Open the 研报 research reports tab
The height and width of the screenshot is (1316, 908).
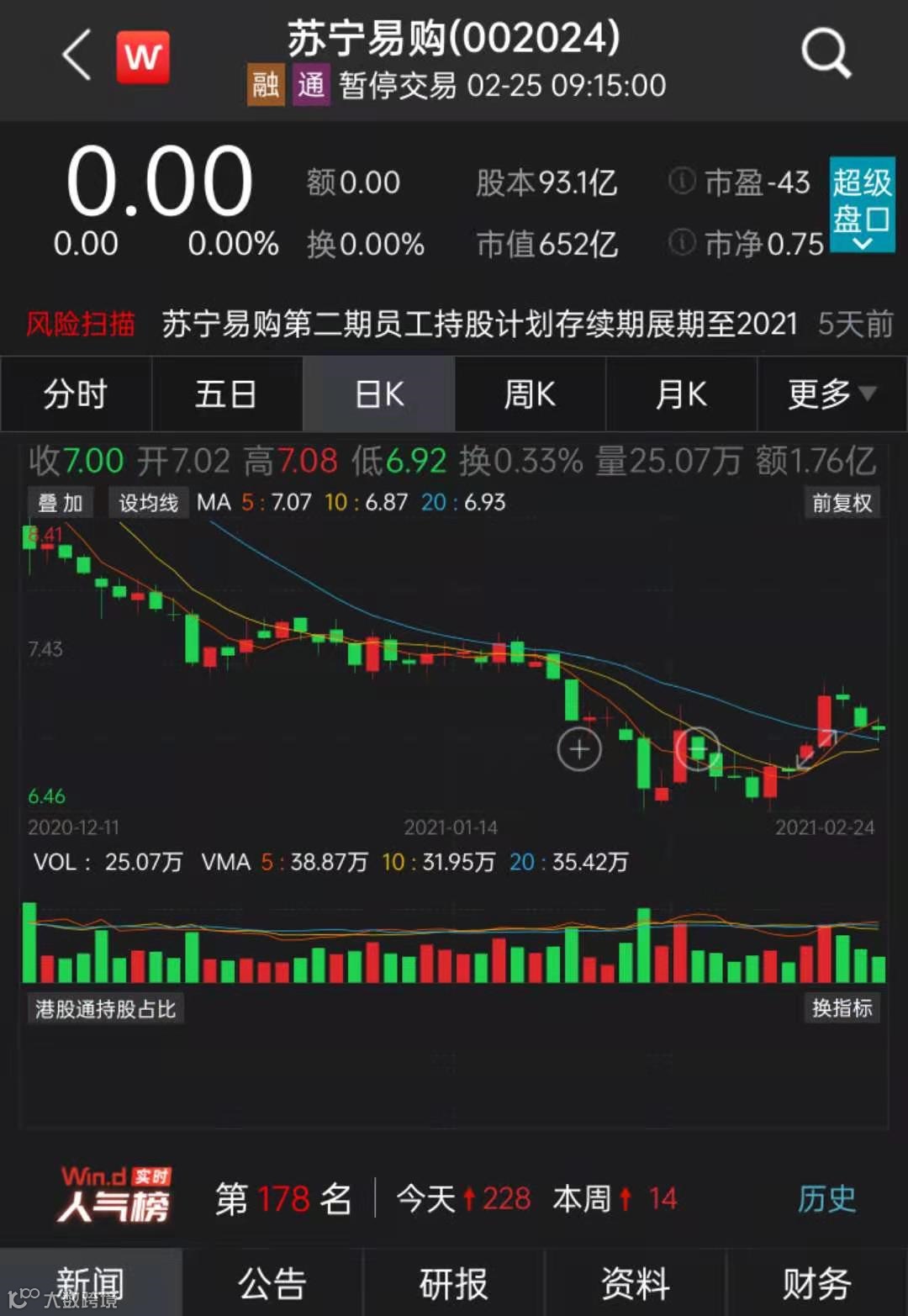pos(454,1283)
